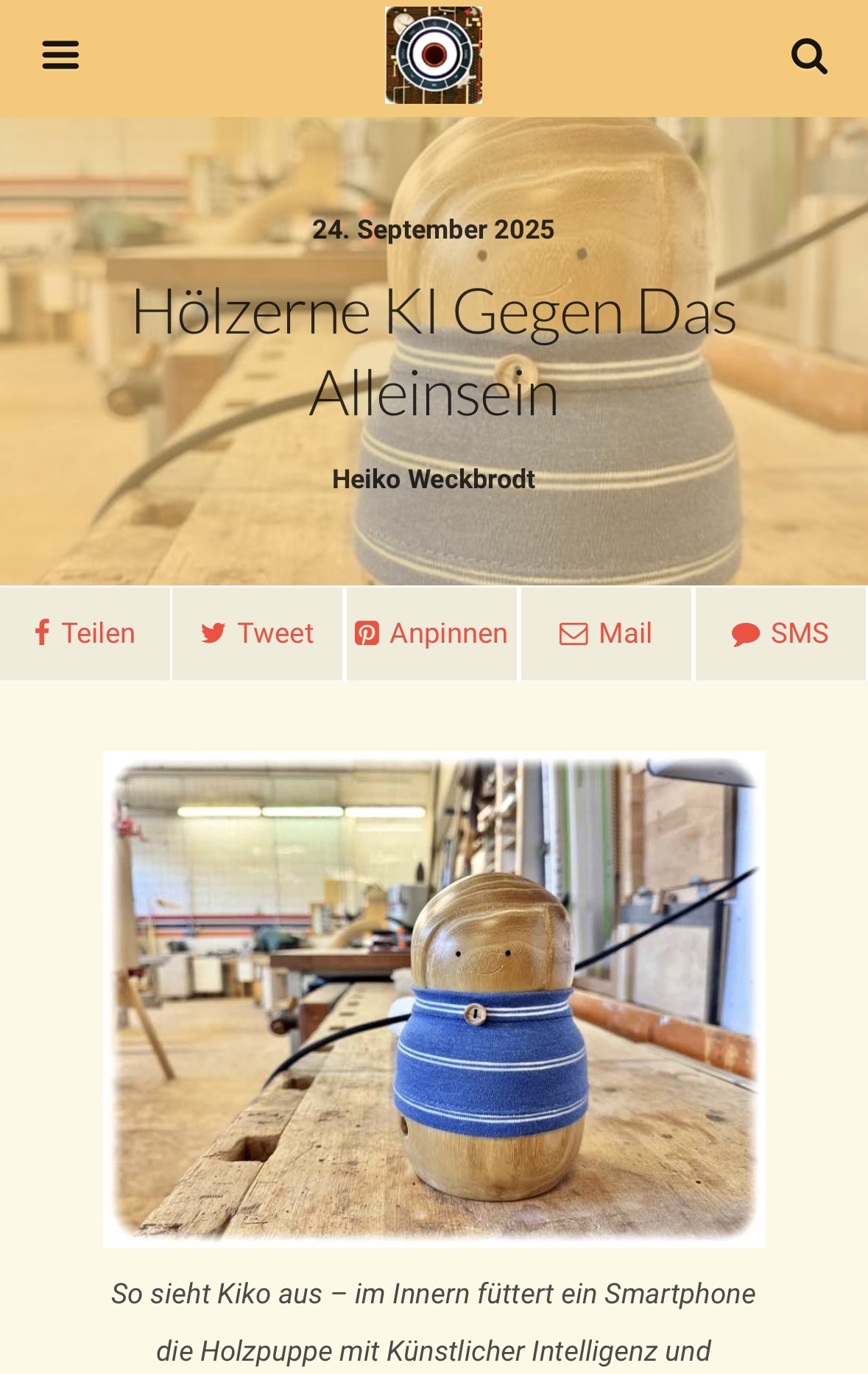Screen dimensions: 868x1374
Task: Pin article with the Anpinnen button
Action: point(432,633)
